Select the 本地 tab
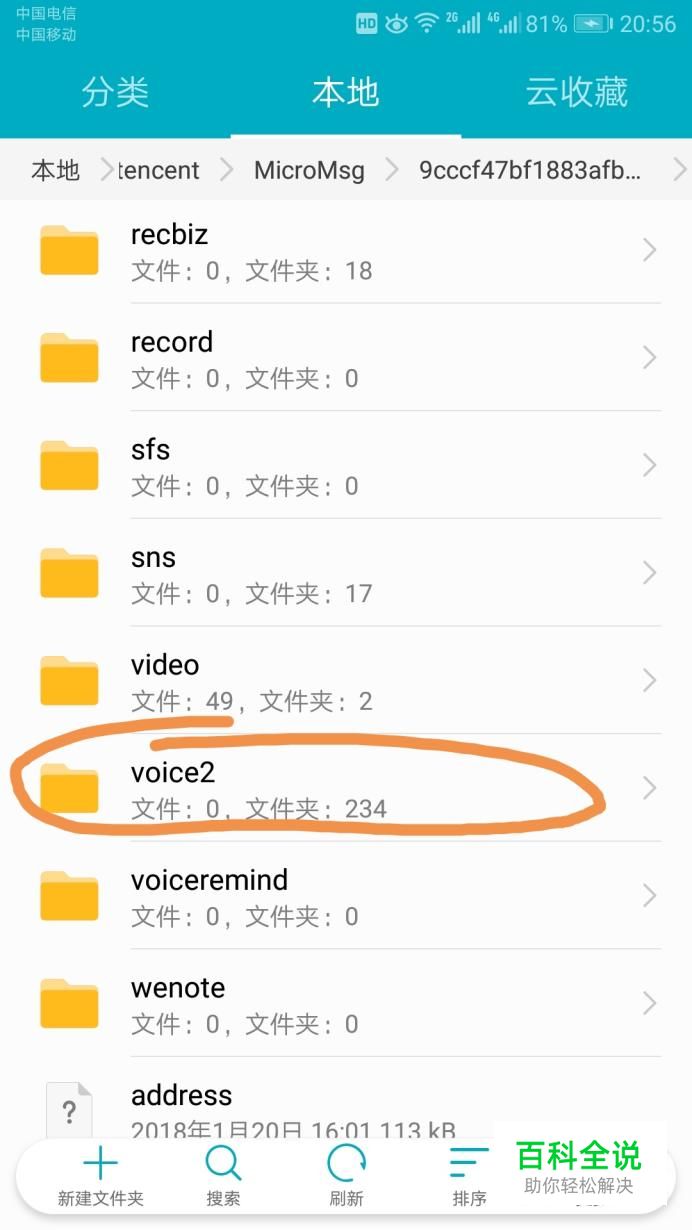 click(345, 92)
